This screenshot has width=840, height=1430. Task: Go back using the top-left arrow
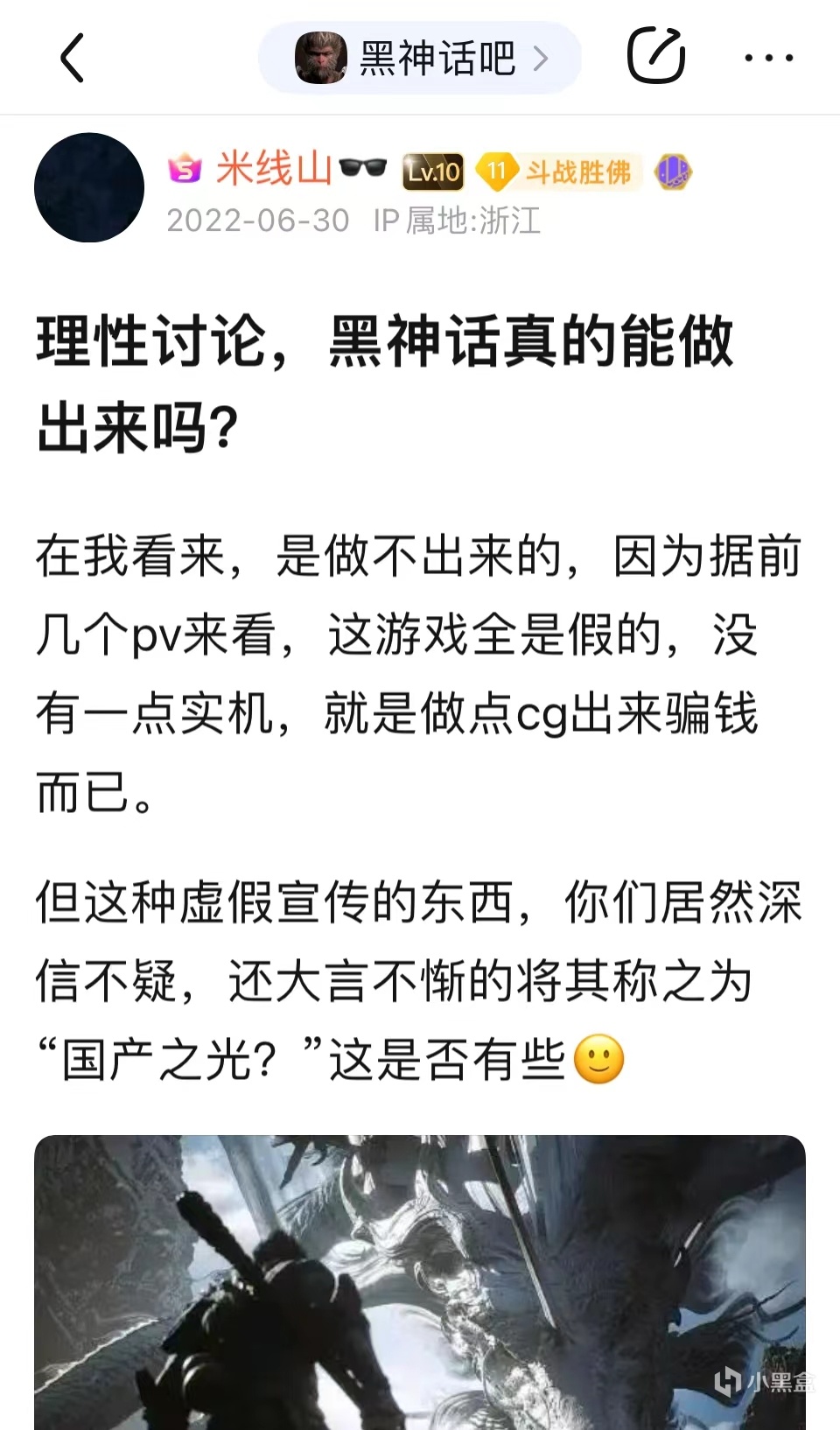click(72, 58)
